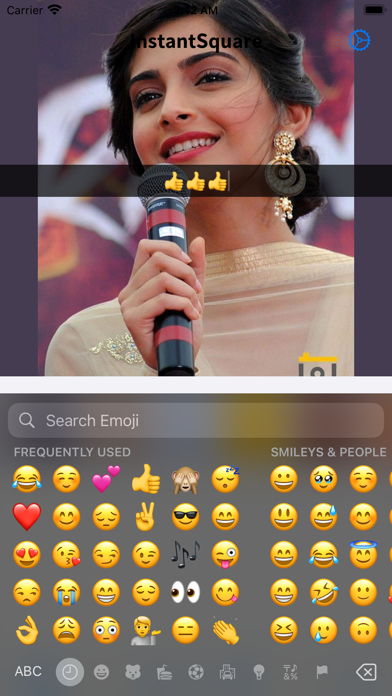Insert the eyes emoji

(x=186, y=592)
